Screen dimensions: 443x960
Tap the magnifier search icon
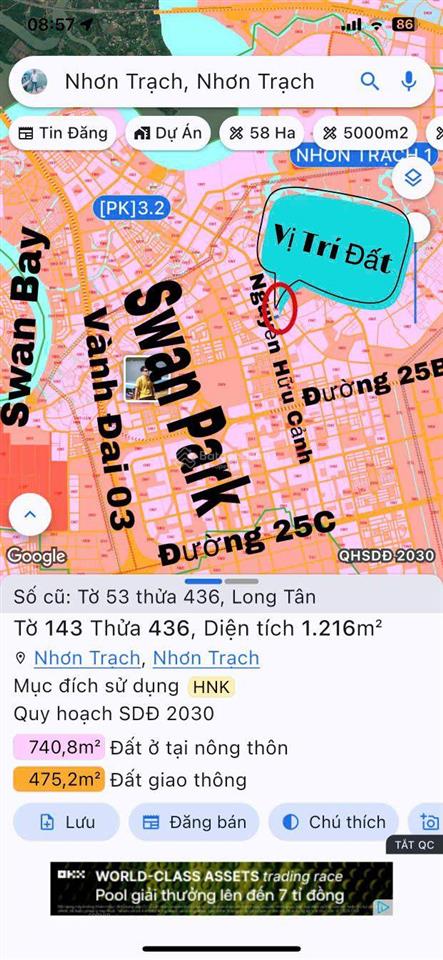click(370, 81)
